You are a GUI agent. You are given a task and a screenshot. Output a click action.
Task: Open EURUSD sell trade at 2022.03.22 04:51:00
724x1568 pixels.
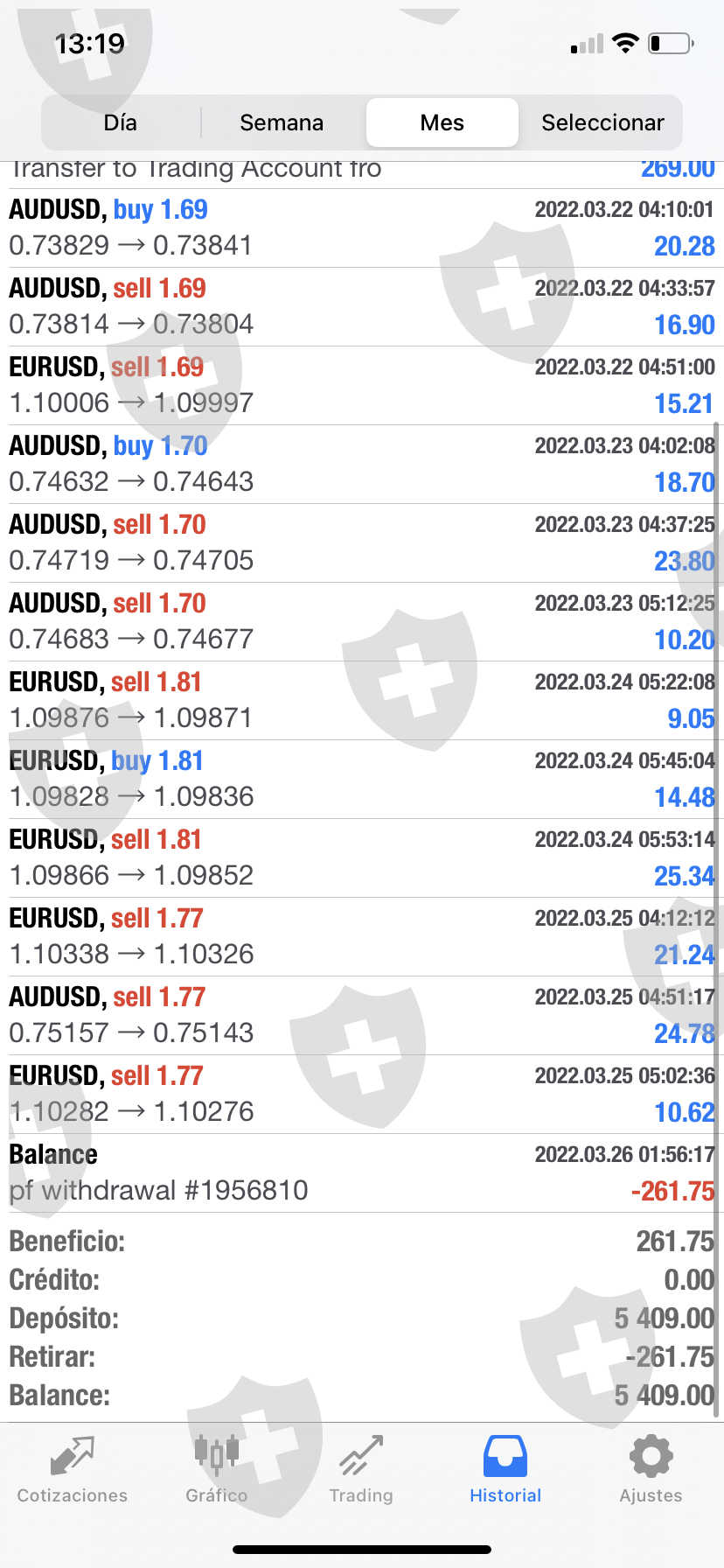point(362,385)
